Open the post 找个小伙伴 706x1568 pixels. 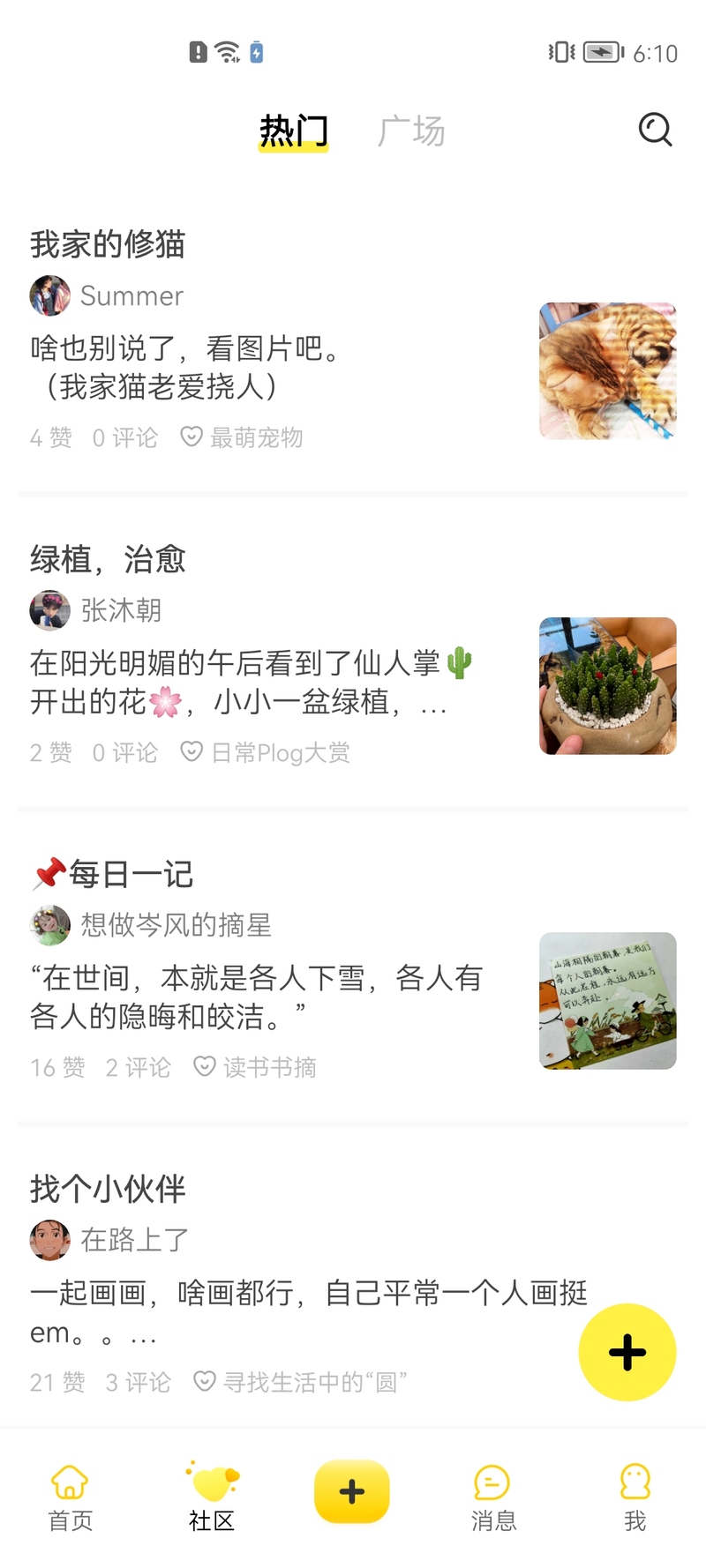(x=108, y=1189)
